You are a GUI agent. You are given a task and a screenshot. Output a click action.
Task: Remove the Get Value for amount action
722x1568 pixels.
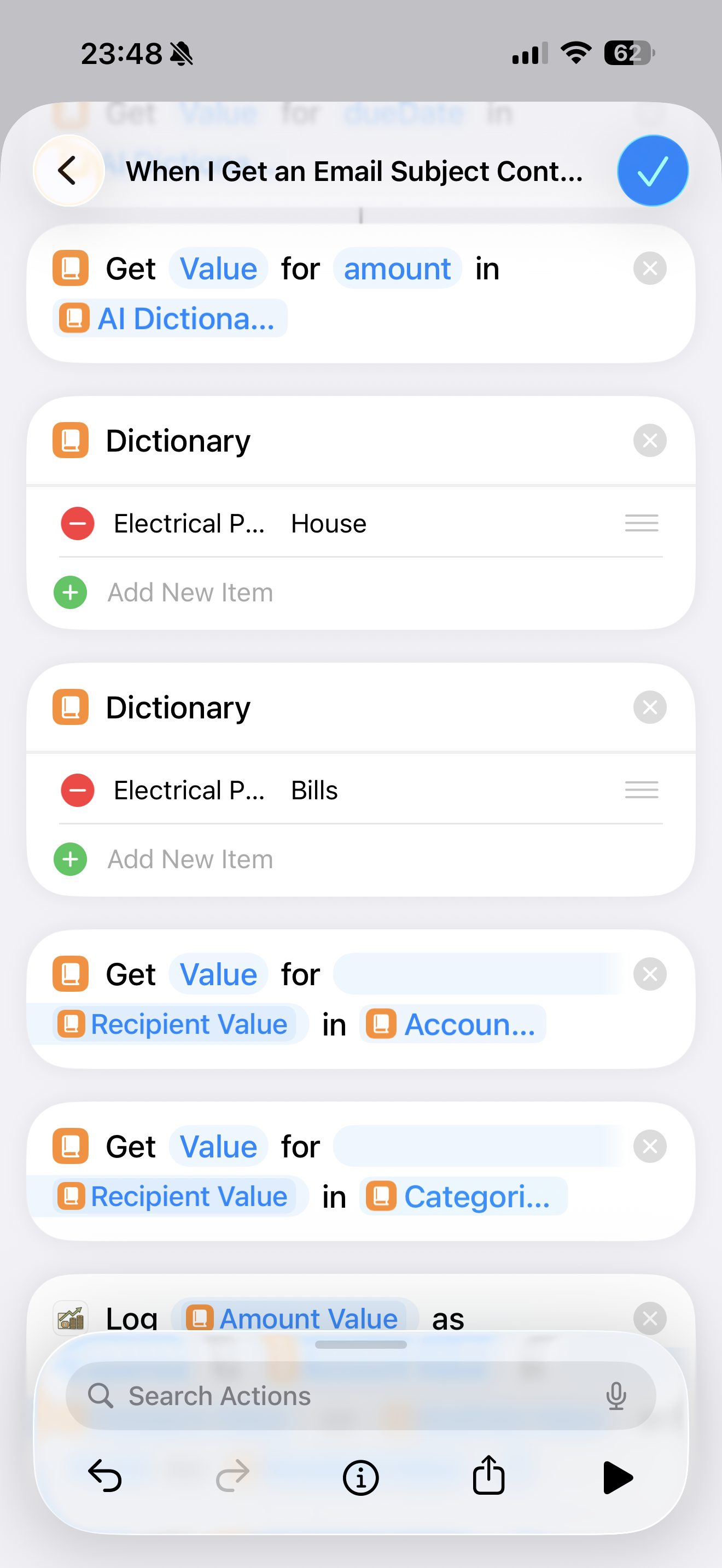pos(650,268)
